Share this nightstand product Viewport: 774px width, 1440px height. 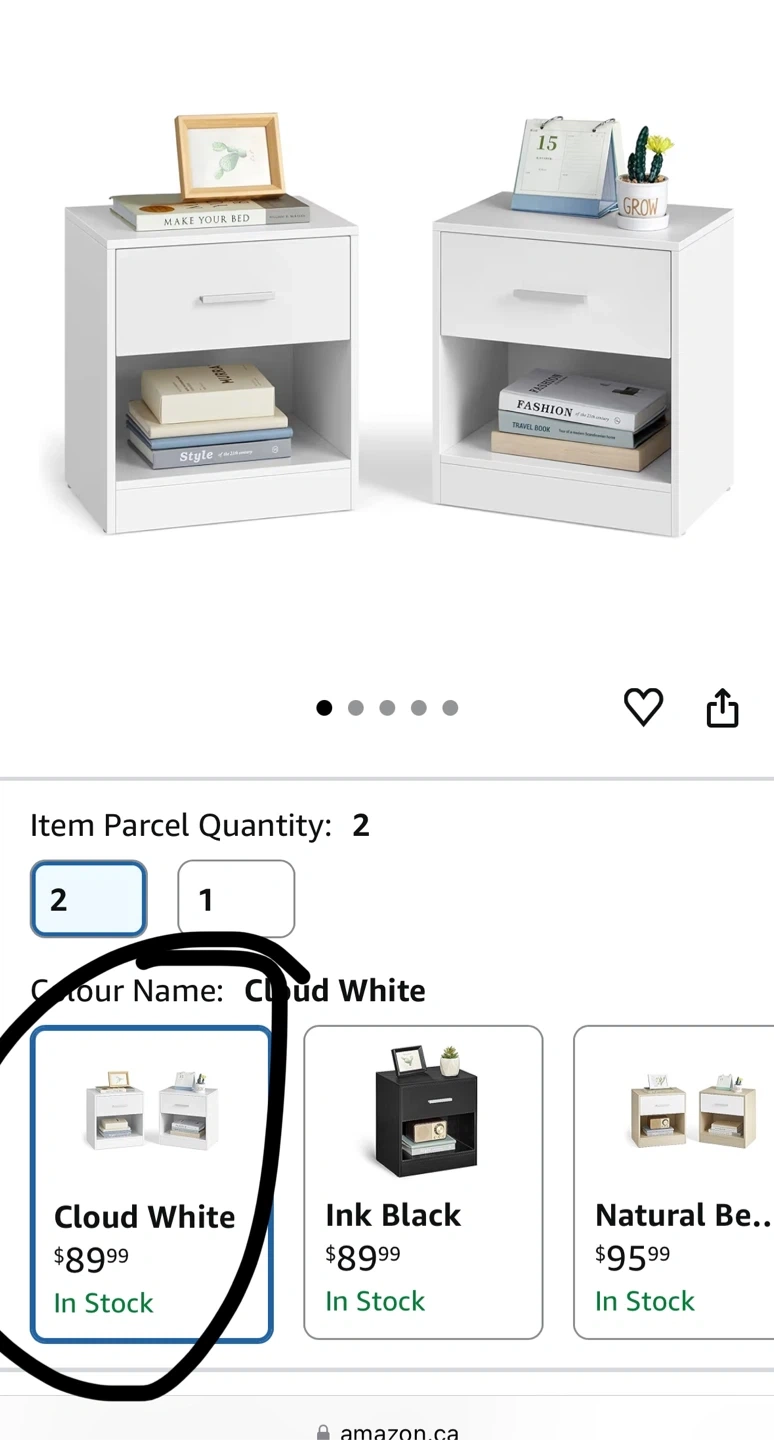[x=722, y=708]
